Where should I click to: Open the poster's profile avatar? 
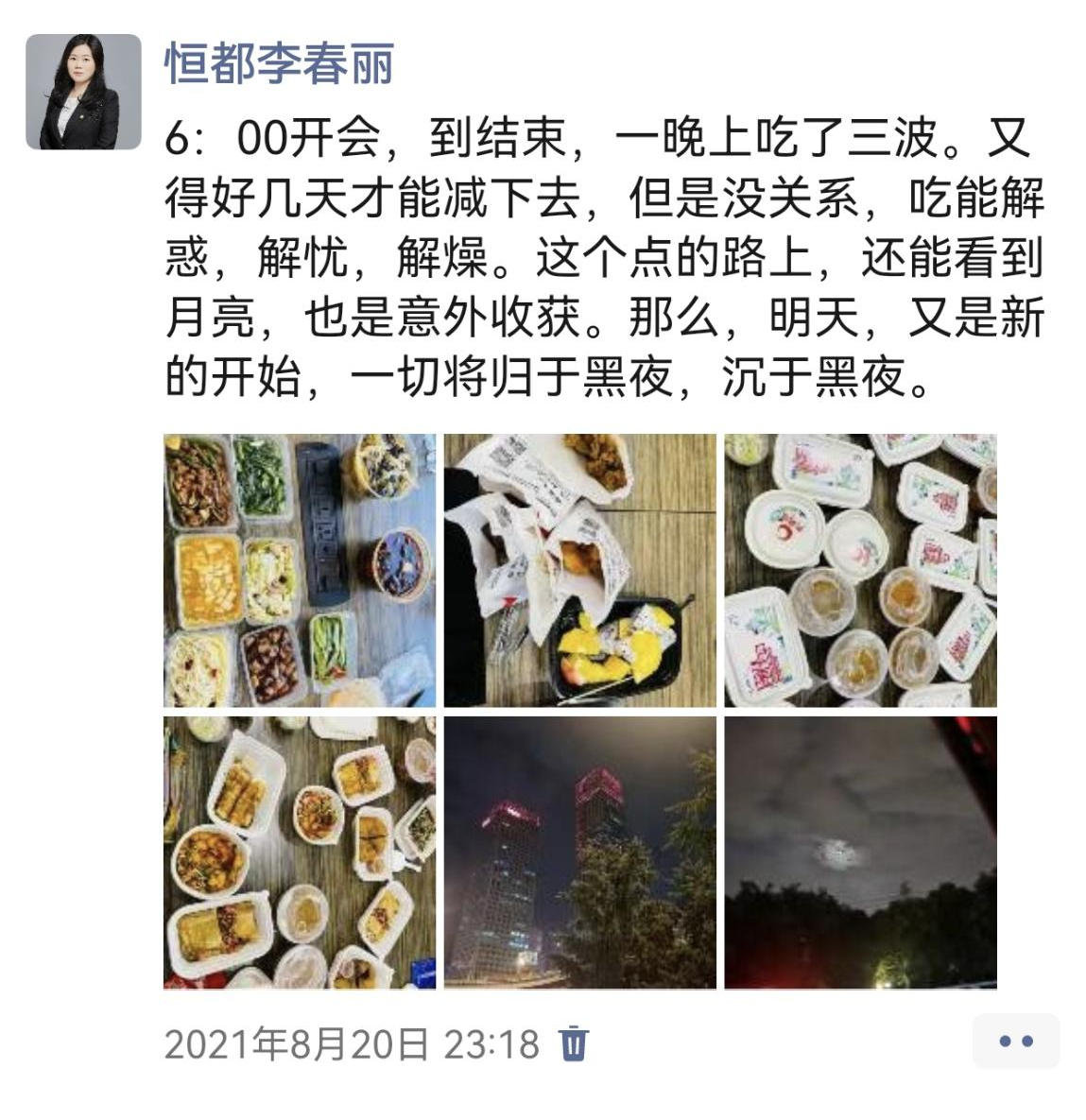(83, 92)
